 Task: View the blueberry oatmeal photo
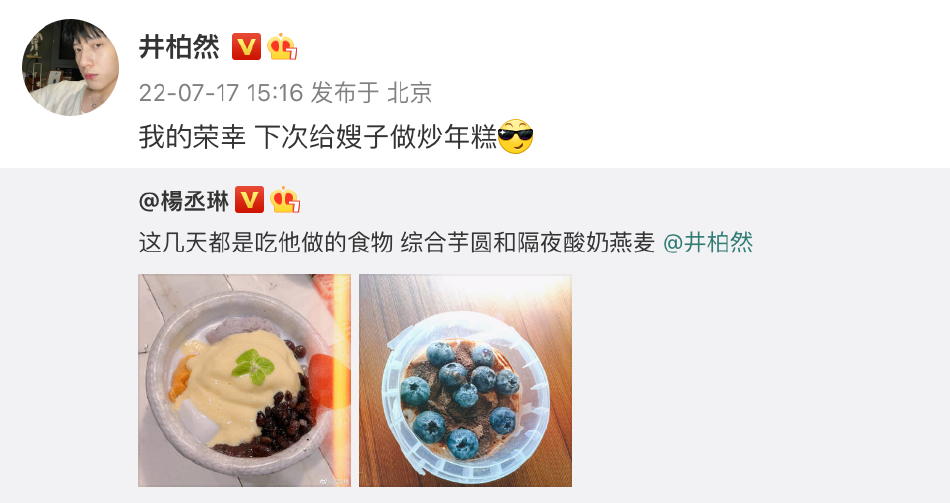pyautogui.click(x=465, y=380)
